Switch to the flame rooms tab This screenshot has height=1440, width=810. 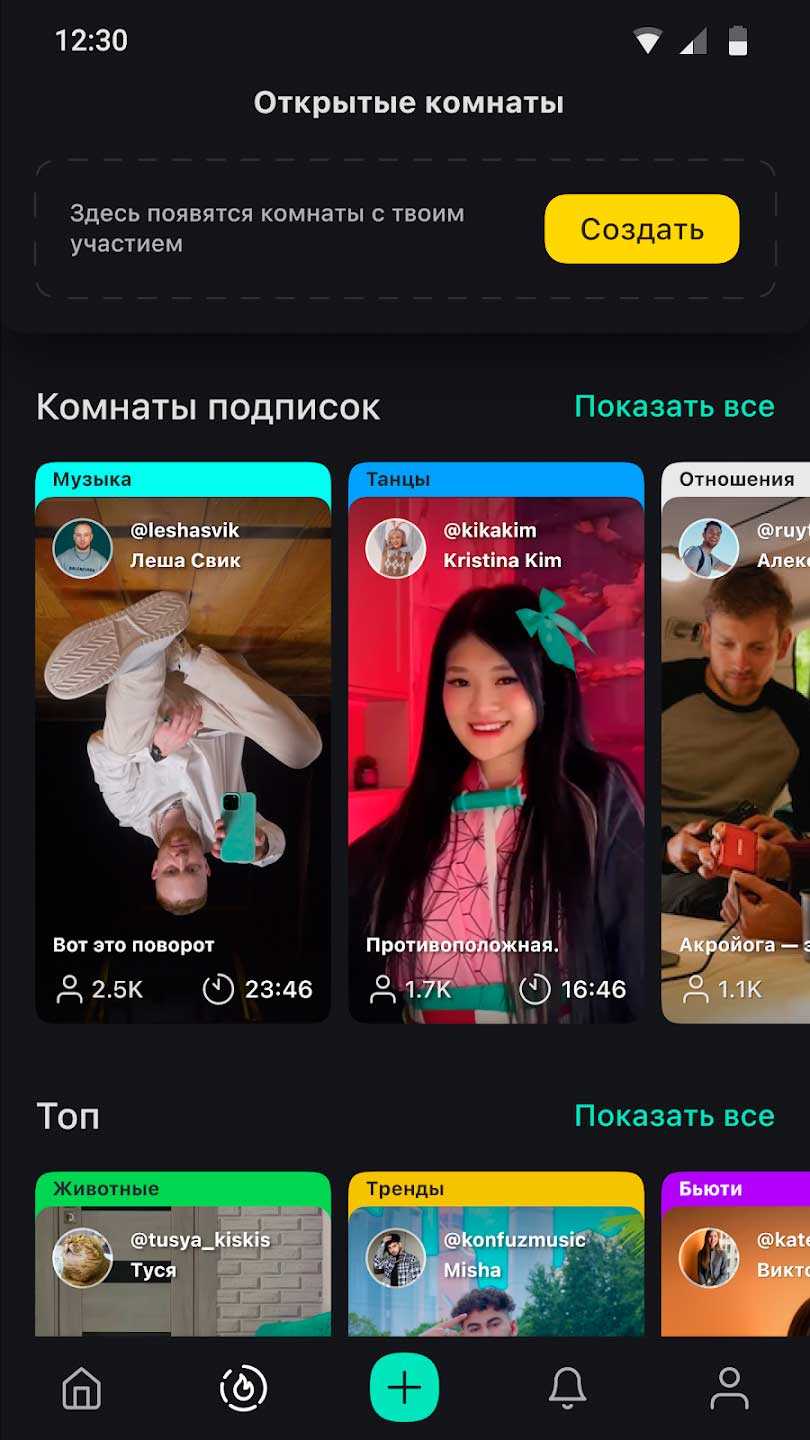[x=243, y=1388]
